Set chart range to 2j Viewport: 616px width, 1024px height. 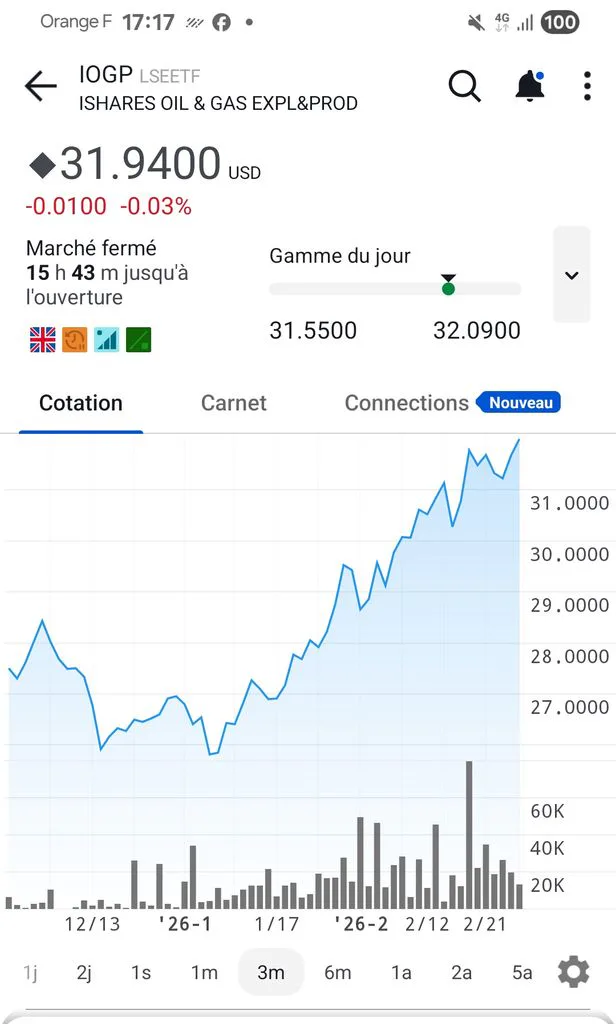coord(84,972)
